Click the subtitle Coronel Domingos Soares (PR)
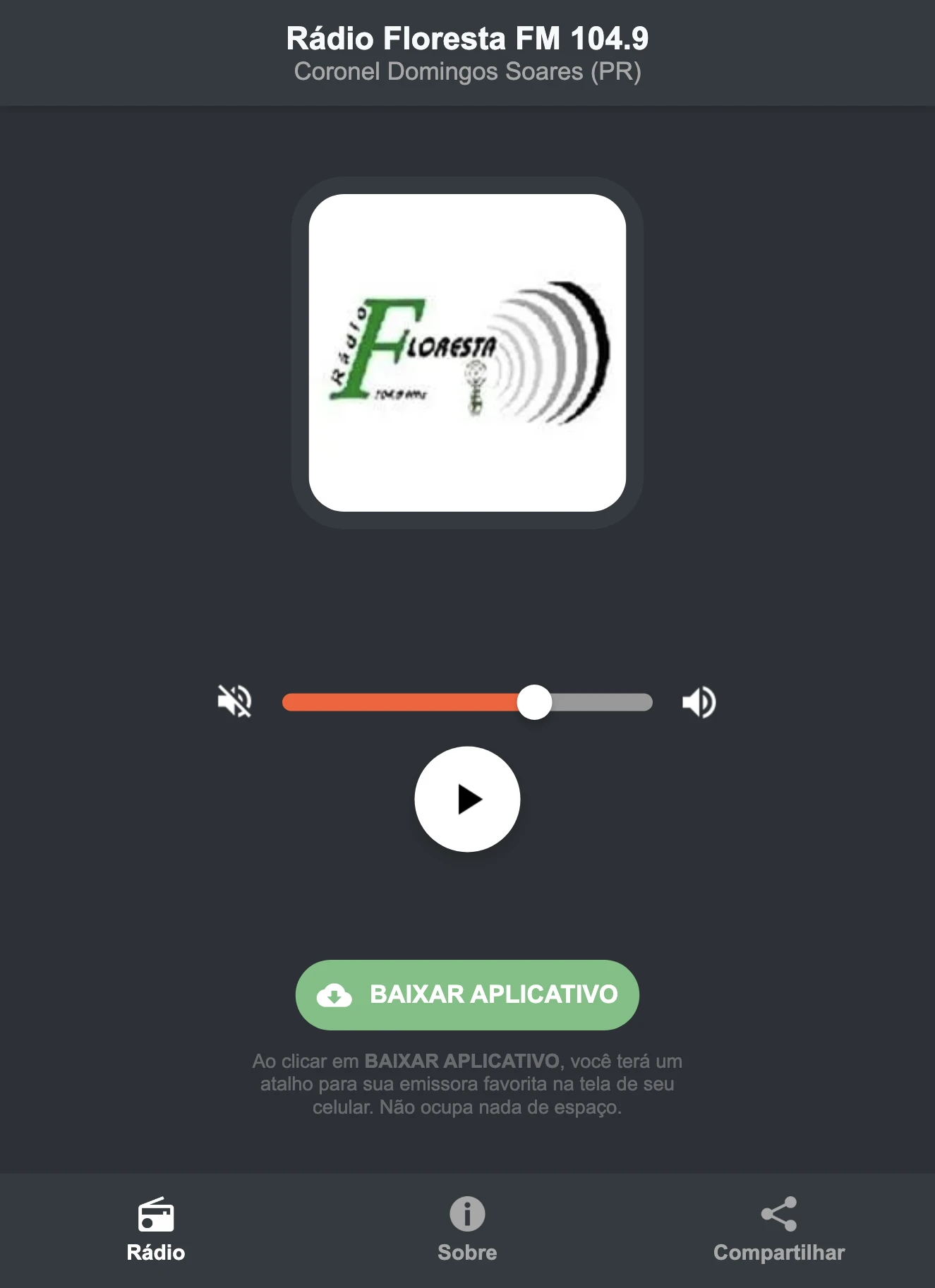 tap(466, 71)
